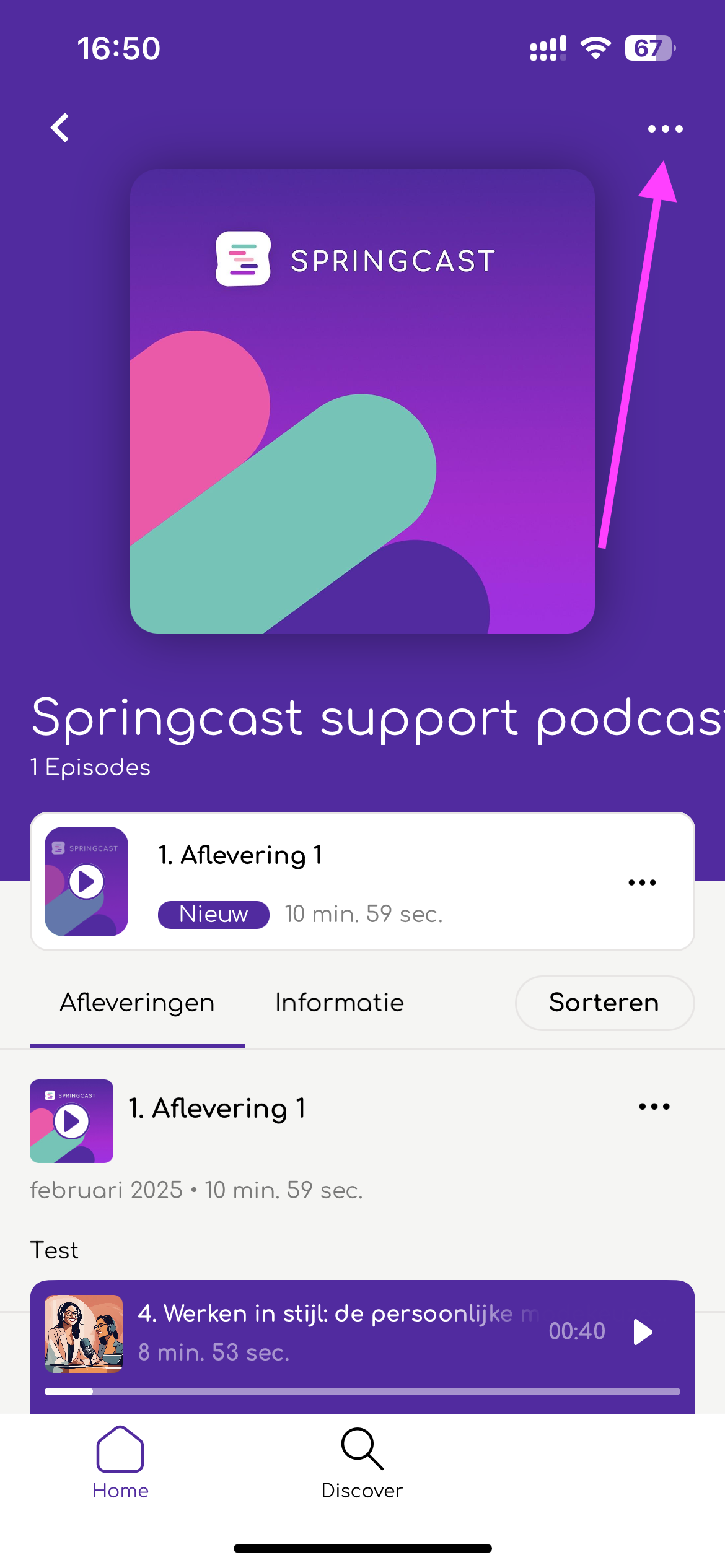Resume playback in the mini player
Image resolution: width=725 pixels, height=1568 pixels.
point(643,1332)
